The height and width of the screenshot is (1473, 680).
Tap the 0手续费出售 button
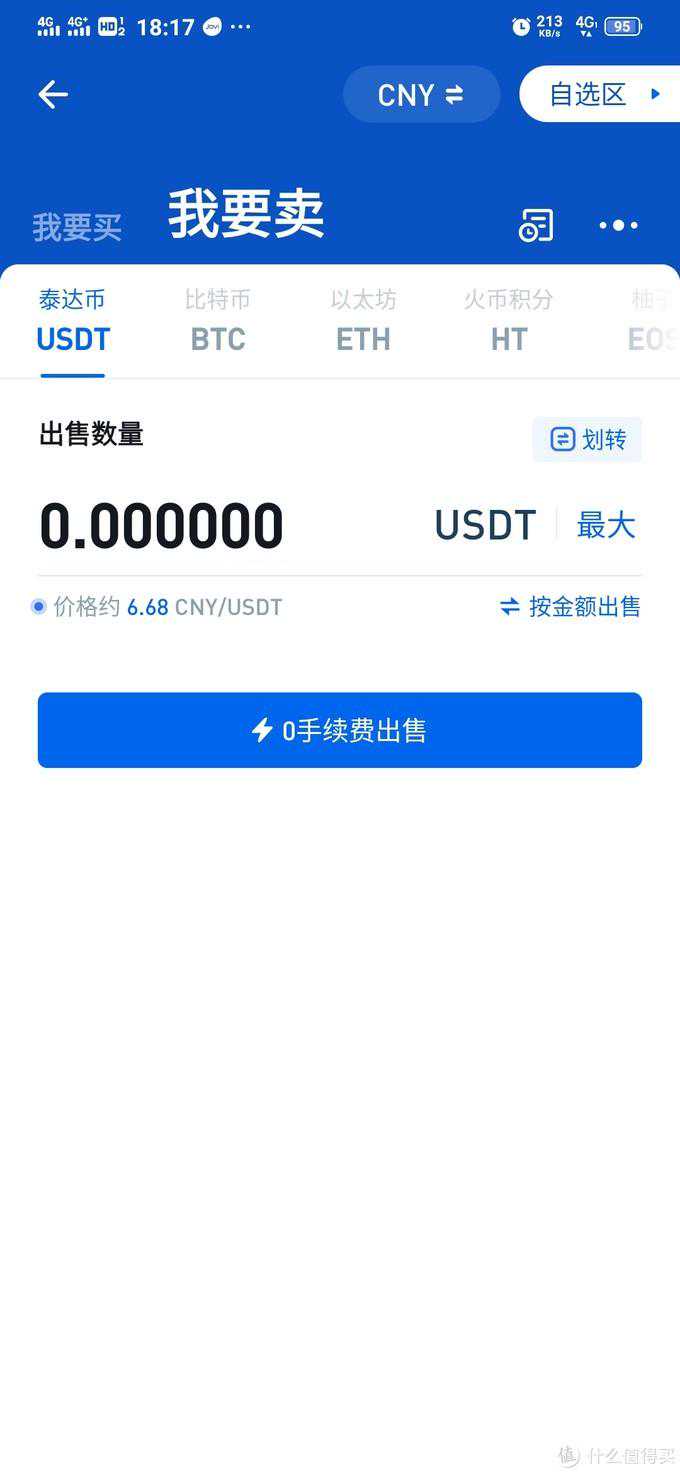coord(340,731)
